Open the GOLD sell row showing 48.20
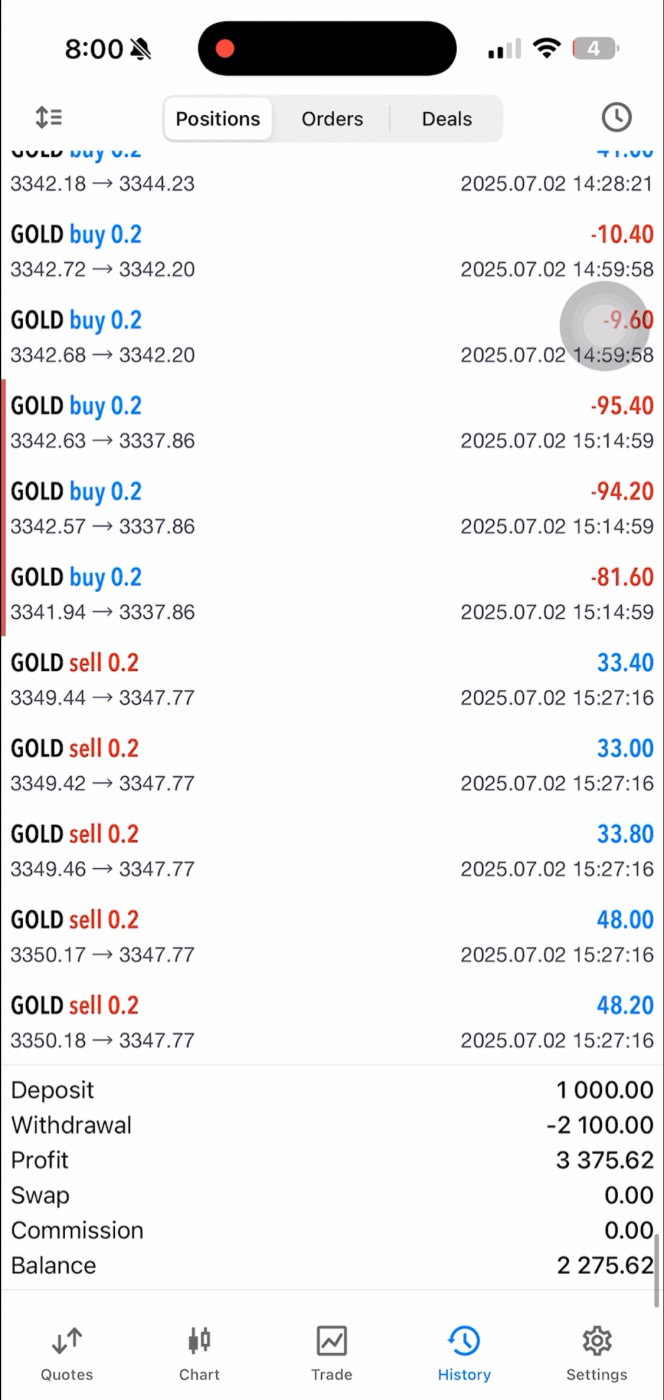Viewport: 664px width, 1400px height. click(x=332, y=1022)
